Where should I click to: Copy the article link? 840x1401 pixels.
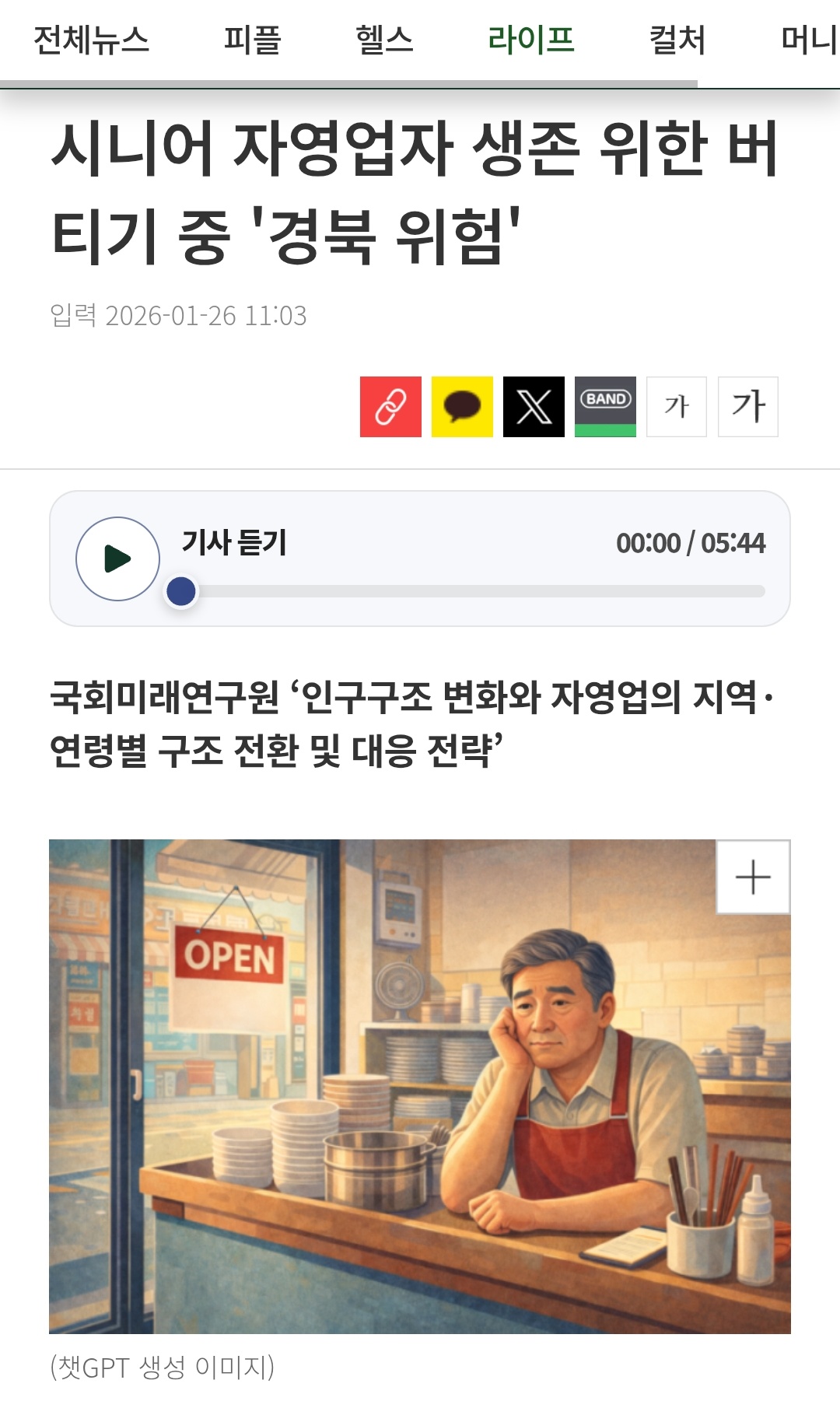coord(390,407)
